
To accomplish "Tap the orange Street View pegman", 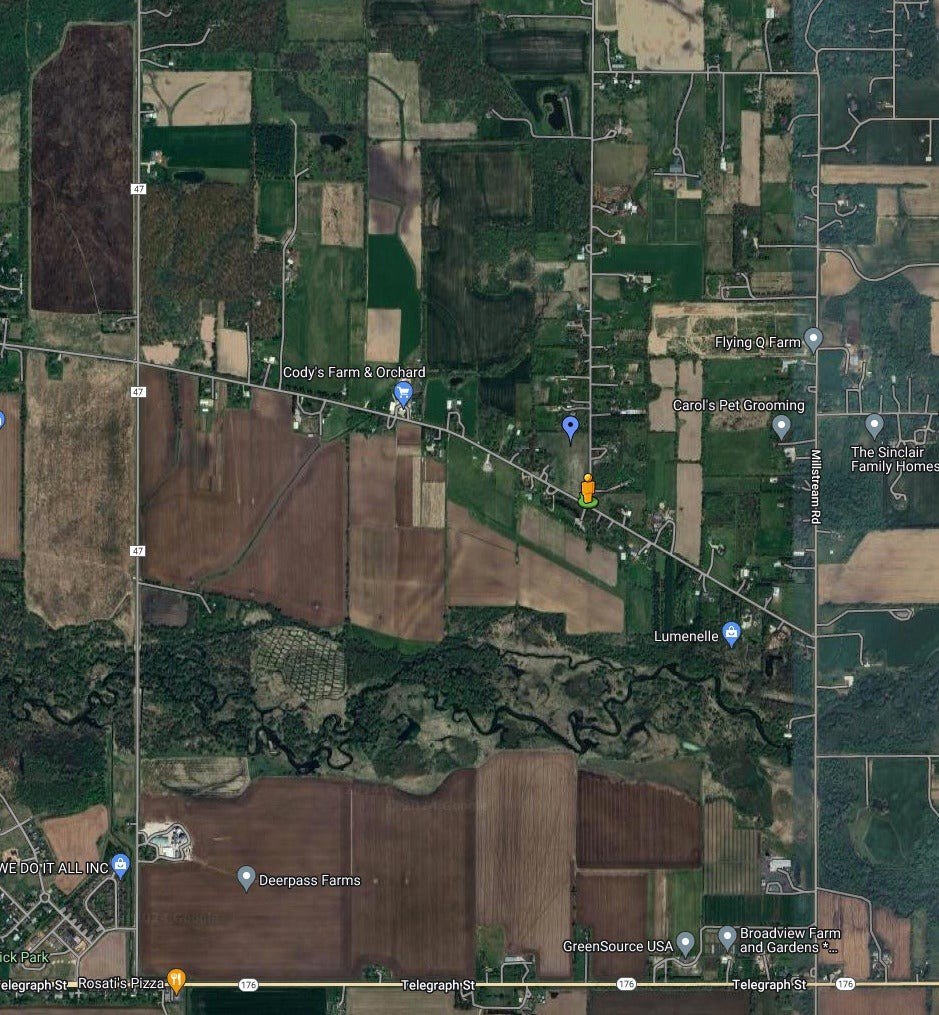I will pos(587,489).
